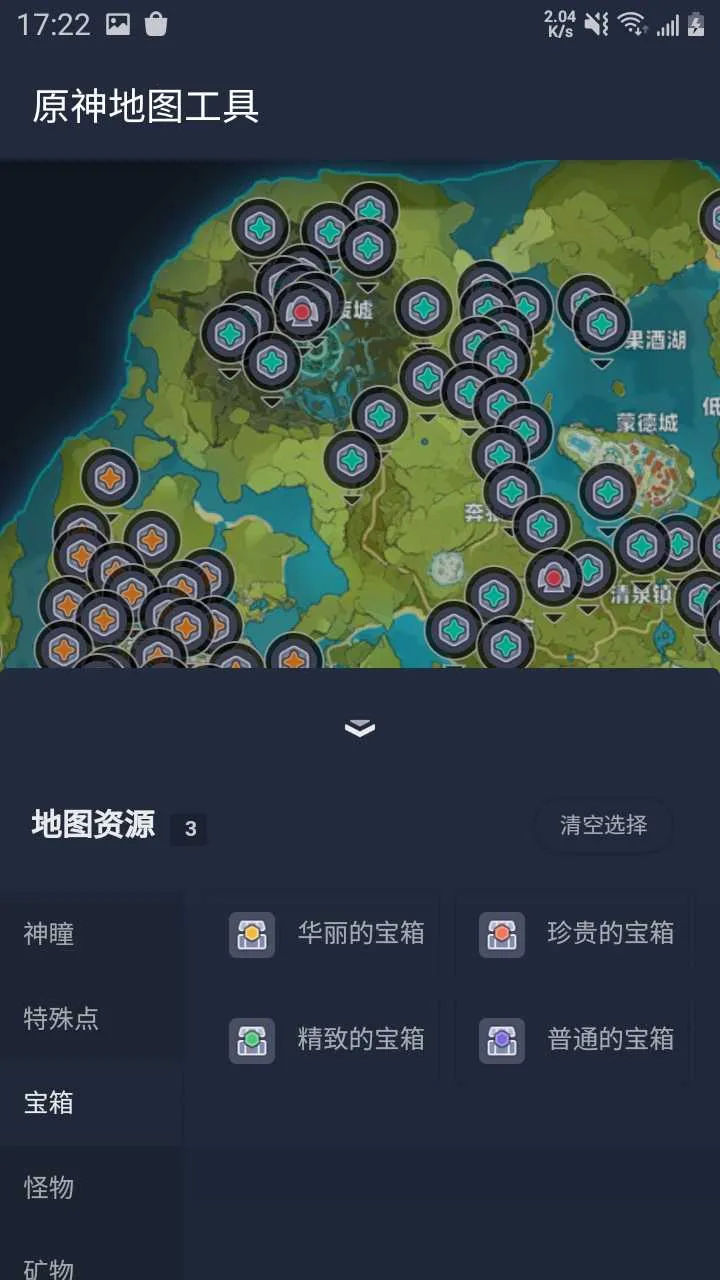Collapse the map resources panel
Image resolution: width=720 pixels, height=1280 pixels.
click(x=359, y=728)
